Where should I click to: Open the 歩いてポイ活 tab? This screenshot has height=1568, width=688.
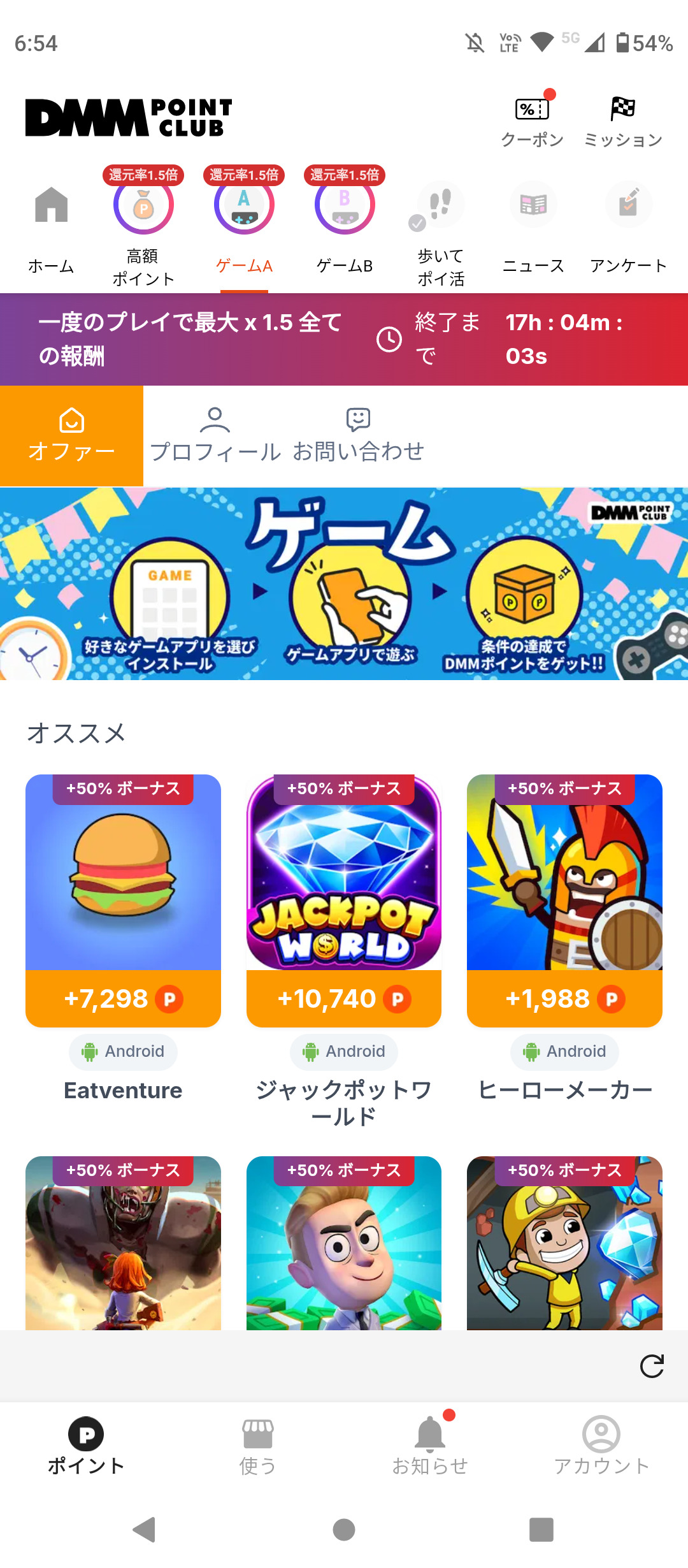click(x=440, y=228)
